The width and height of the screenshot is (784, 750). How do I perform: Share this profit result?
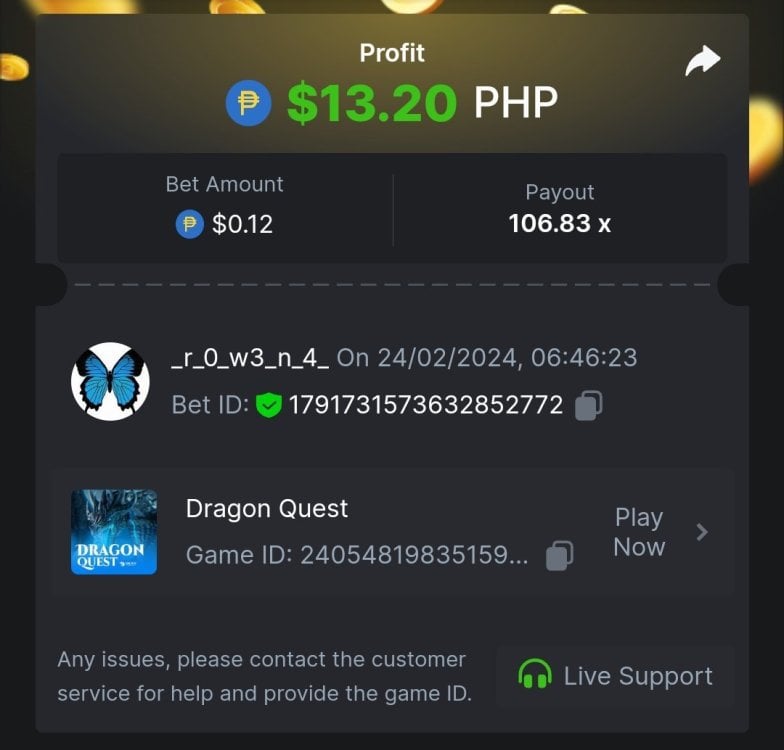coord(703,62)
